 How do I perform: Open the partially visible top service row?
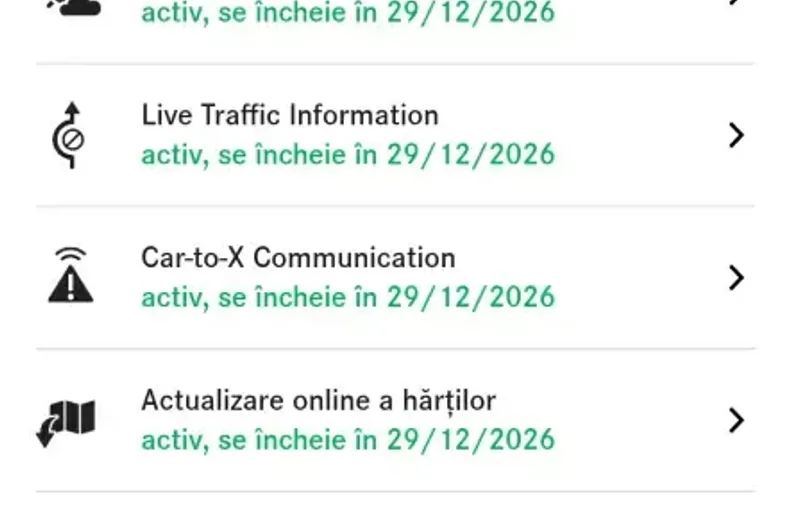coord(395,15)
